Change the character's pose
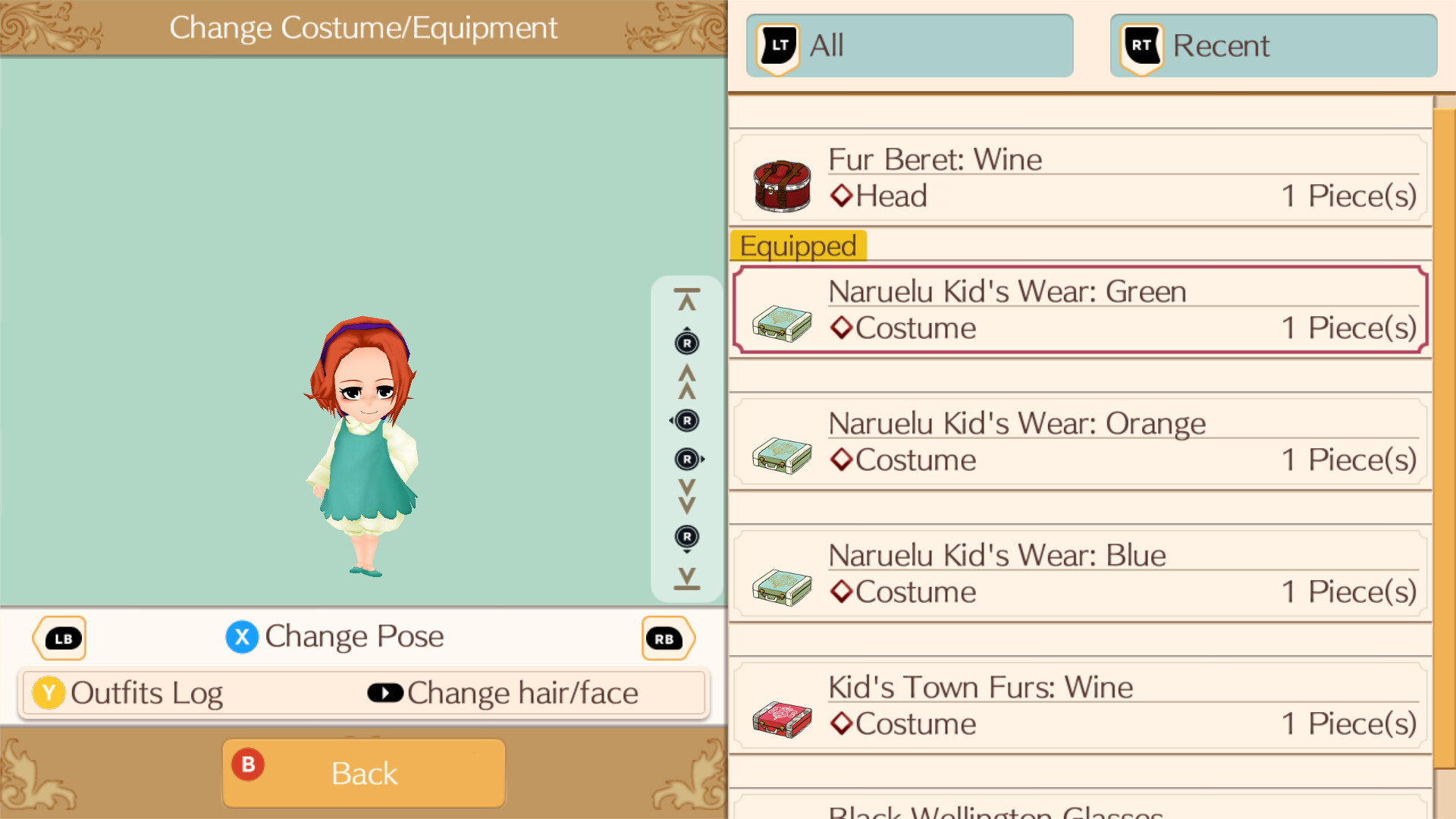1456x819 pixels. (334, 637)
